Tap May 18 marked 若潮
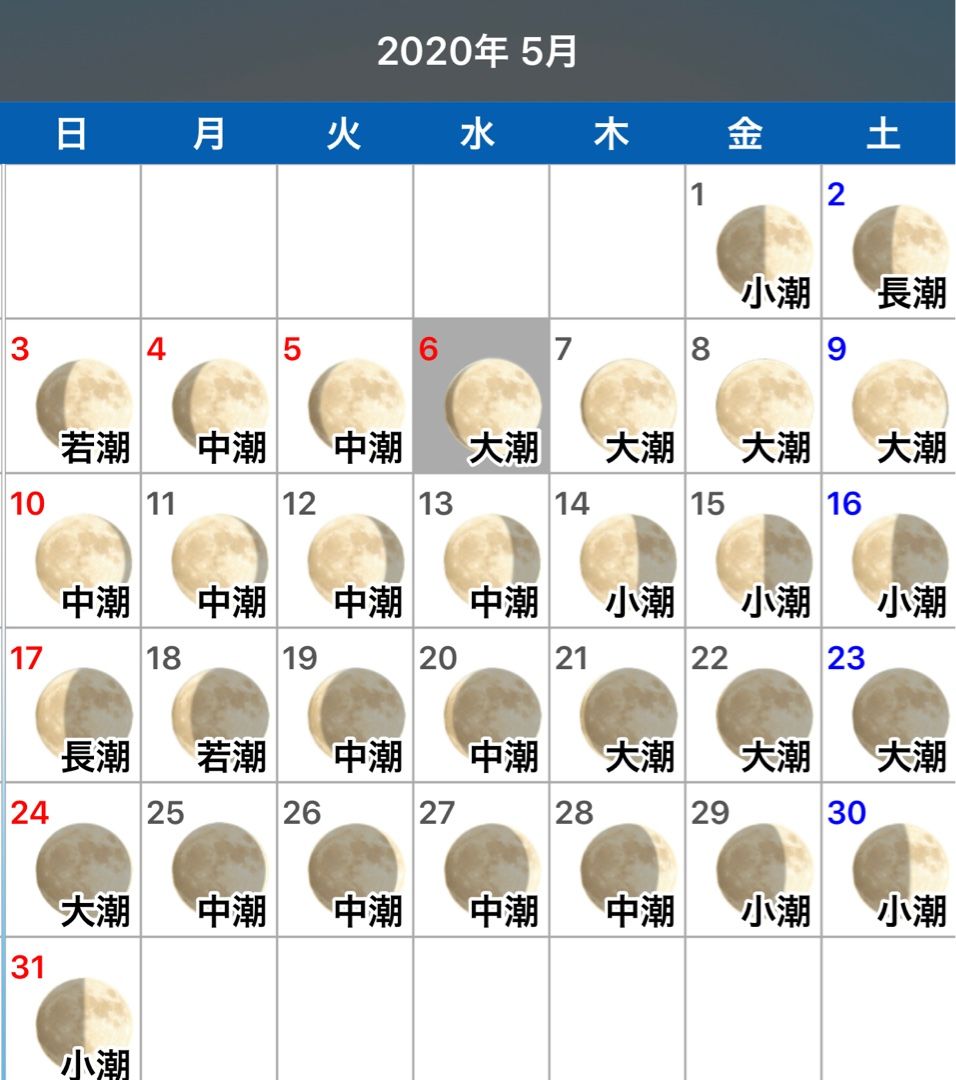The height and width of the screenshot is (1080, 956). pos(208,706)
